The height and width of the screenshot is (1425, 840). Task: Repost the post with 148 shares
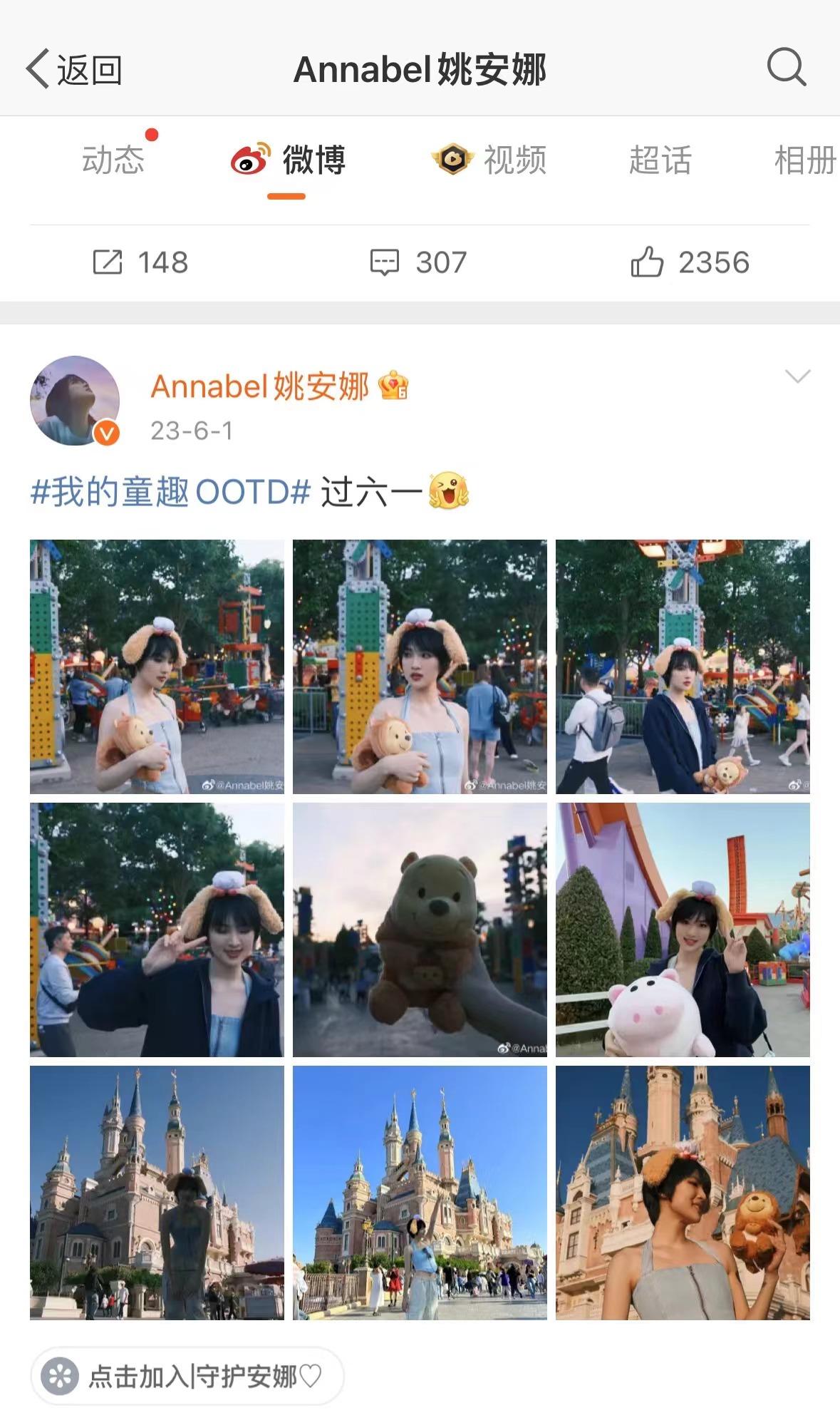click(140, 262)
